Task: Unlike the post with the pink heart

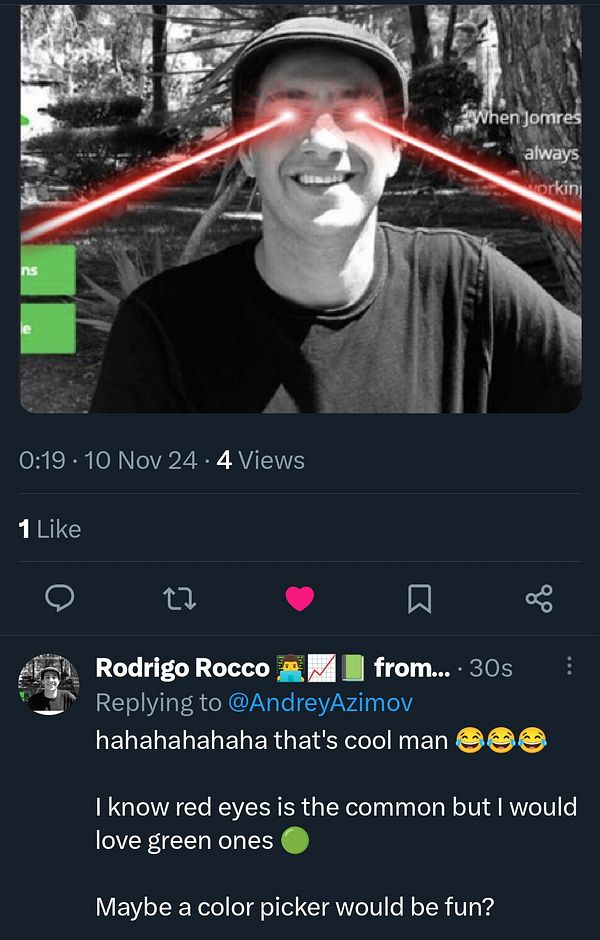Action: (x=299, y=598)
